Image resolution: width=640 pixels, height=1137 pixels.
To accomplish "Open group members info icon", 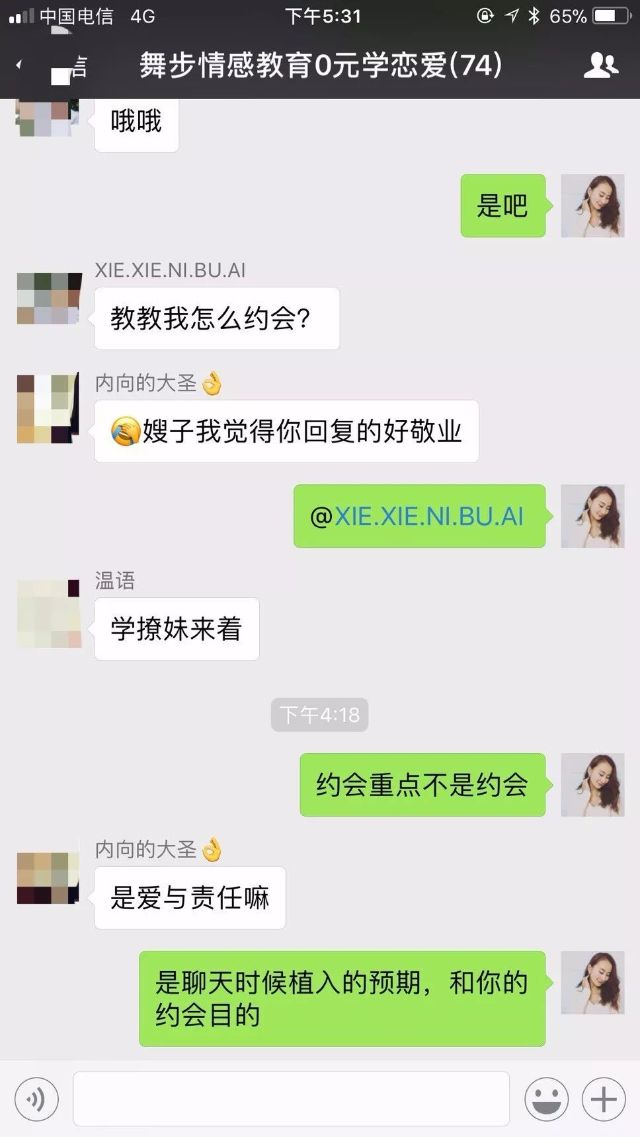I will (x=600, y=66).
